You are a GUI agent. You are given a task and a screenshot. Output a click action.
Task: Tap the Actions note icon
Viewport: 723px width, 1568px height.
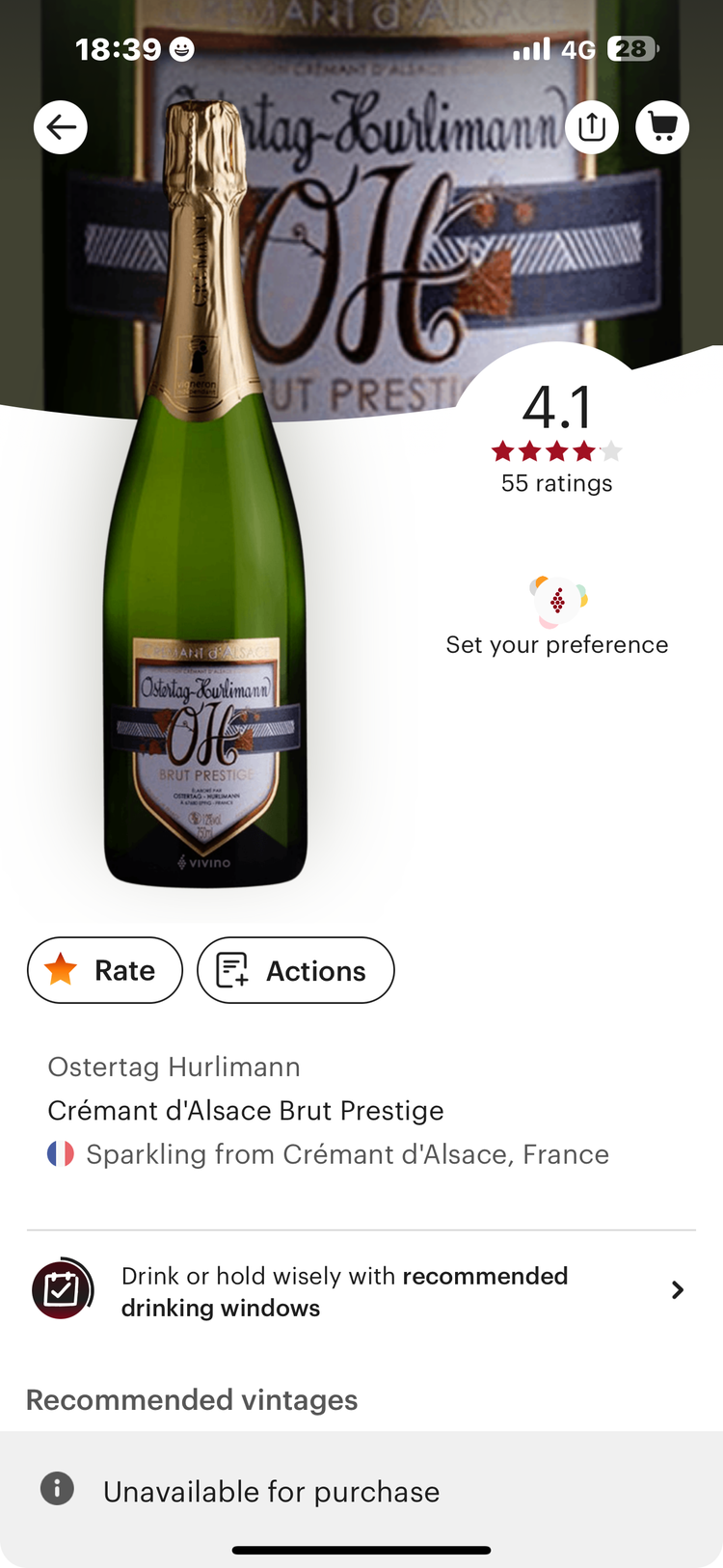231,969
